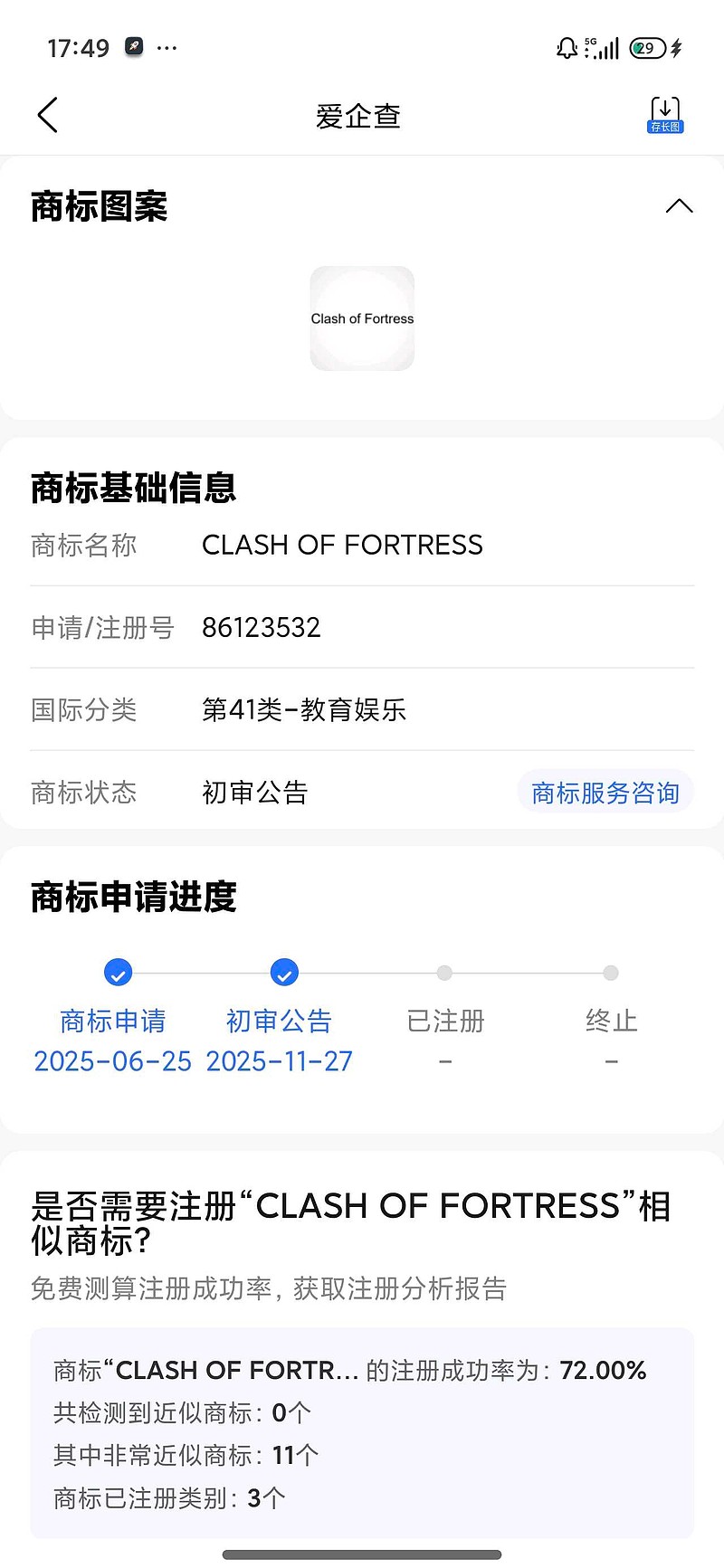Tap the notification bell in status bar
The width and height of the screenshot is (724, 1568).
point(565,47)
